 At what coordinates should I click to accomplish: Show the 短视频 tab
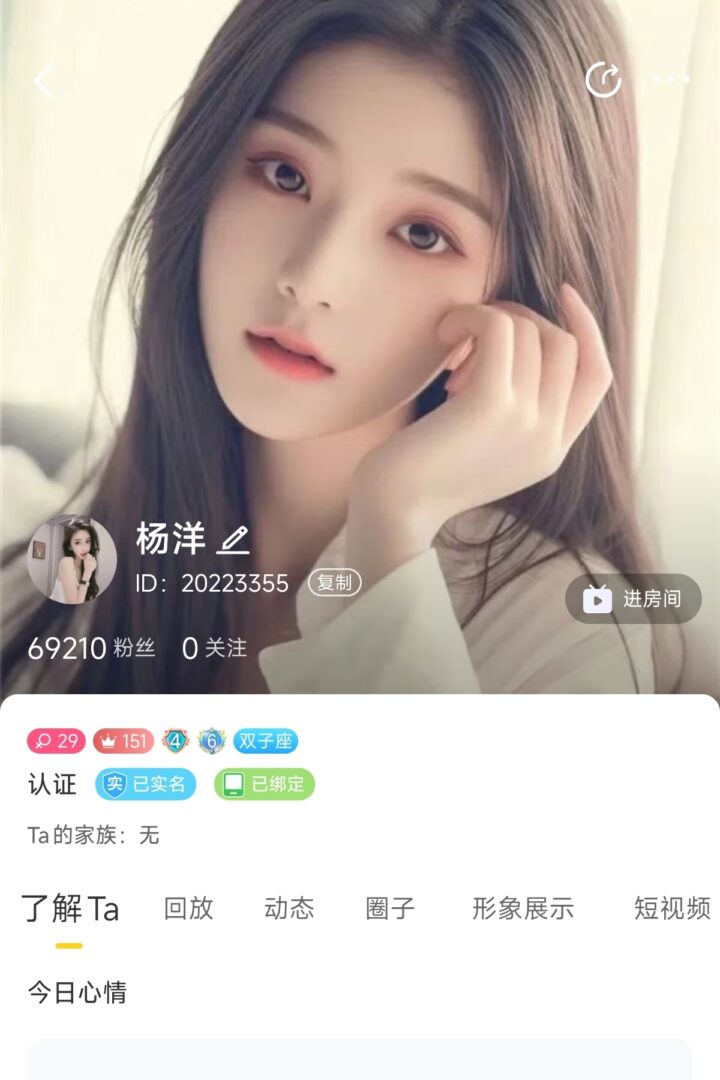[672, 908]
